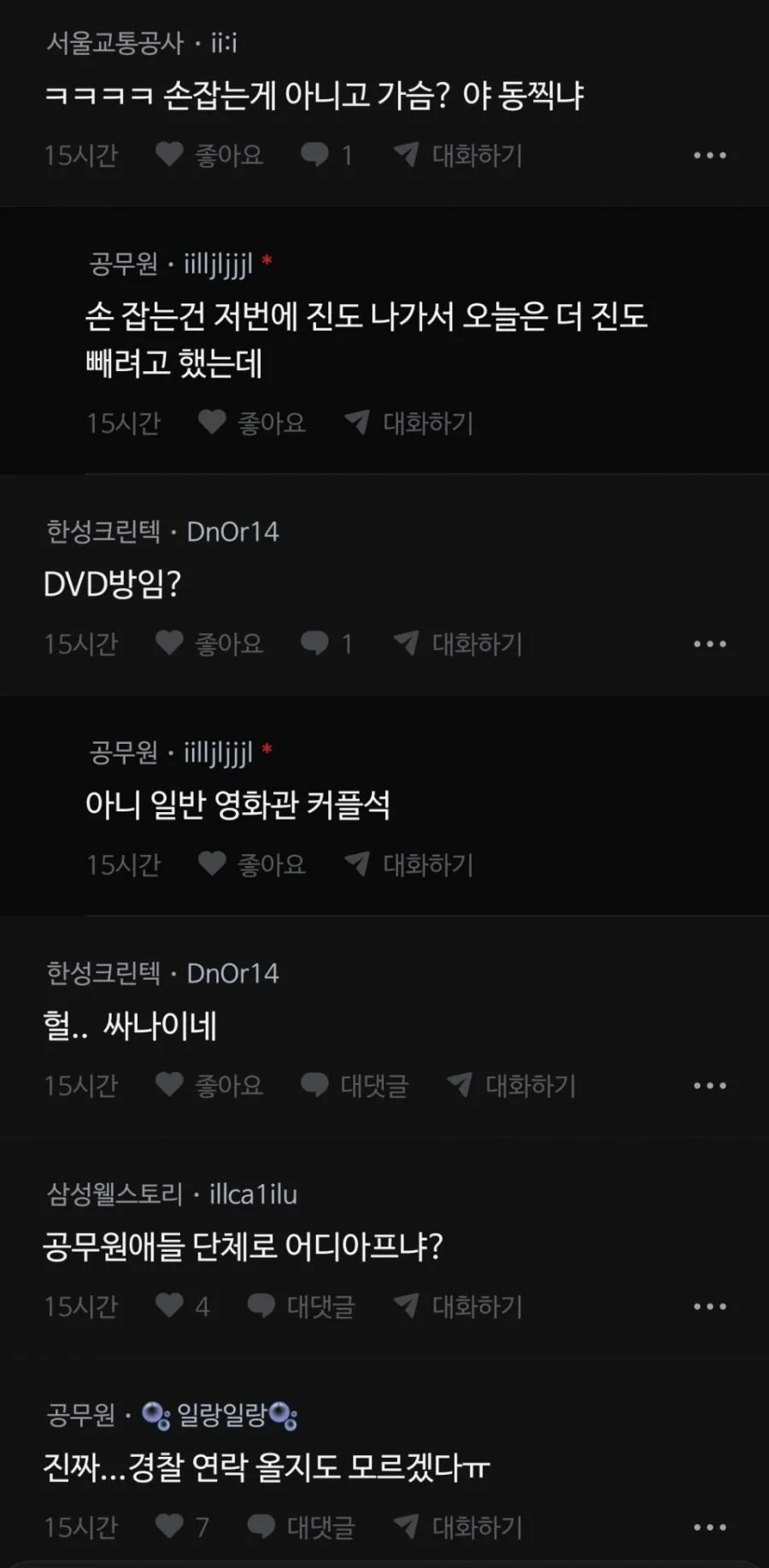Reply to the '헐.. 싸나이네' comment via 대댓글

coord(355,1085)
